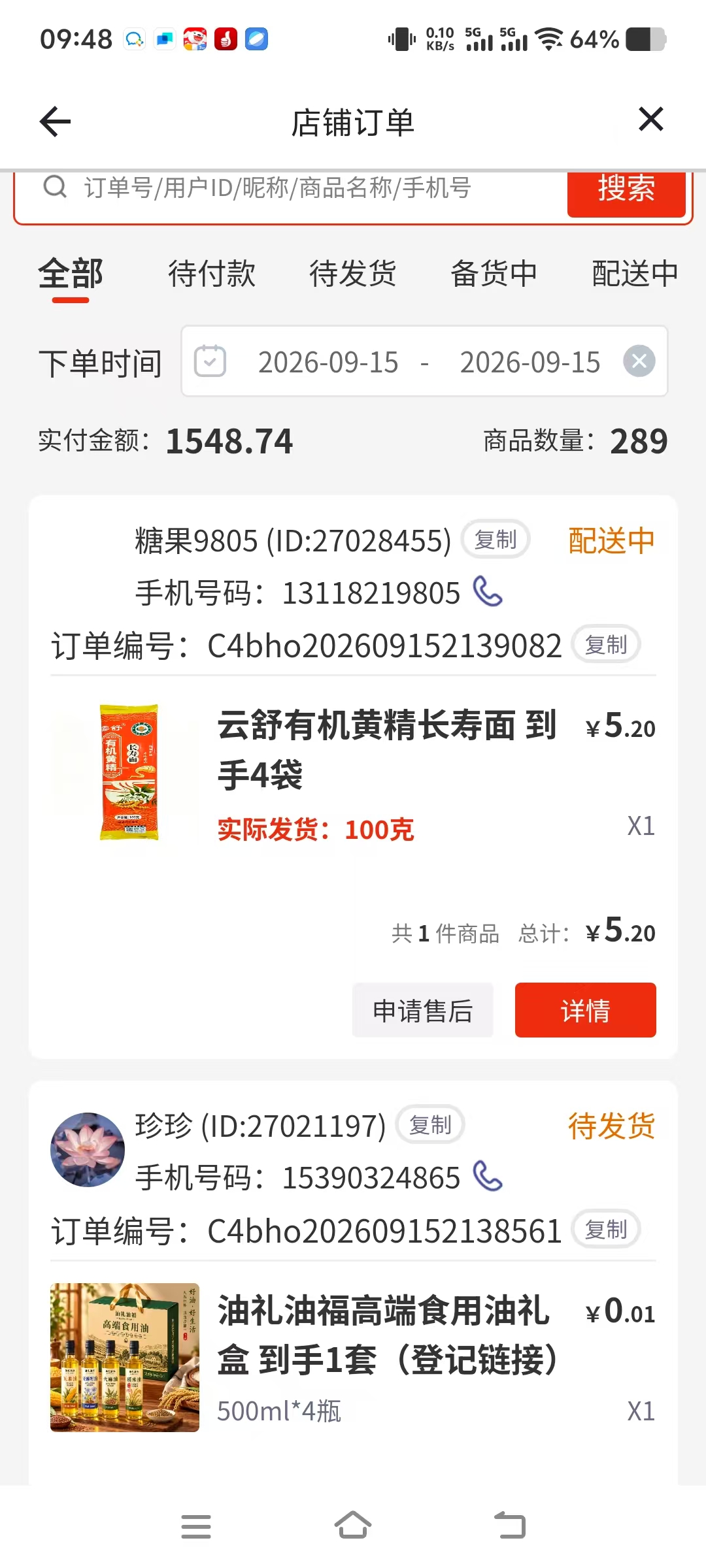The width and height of the screenshot is (706, 1568).
Task: Clear the selected date range
Action: (639, 361)
